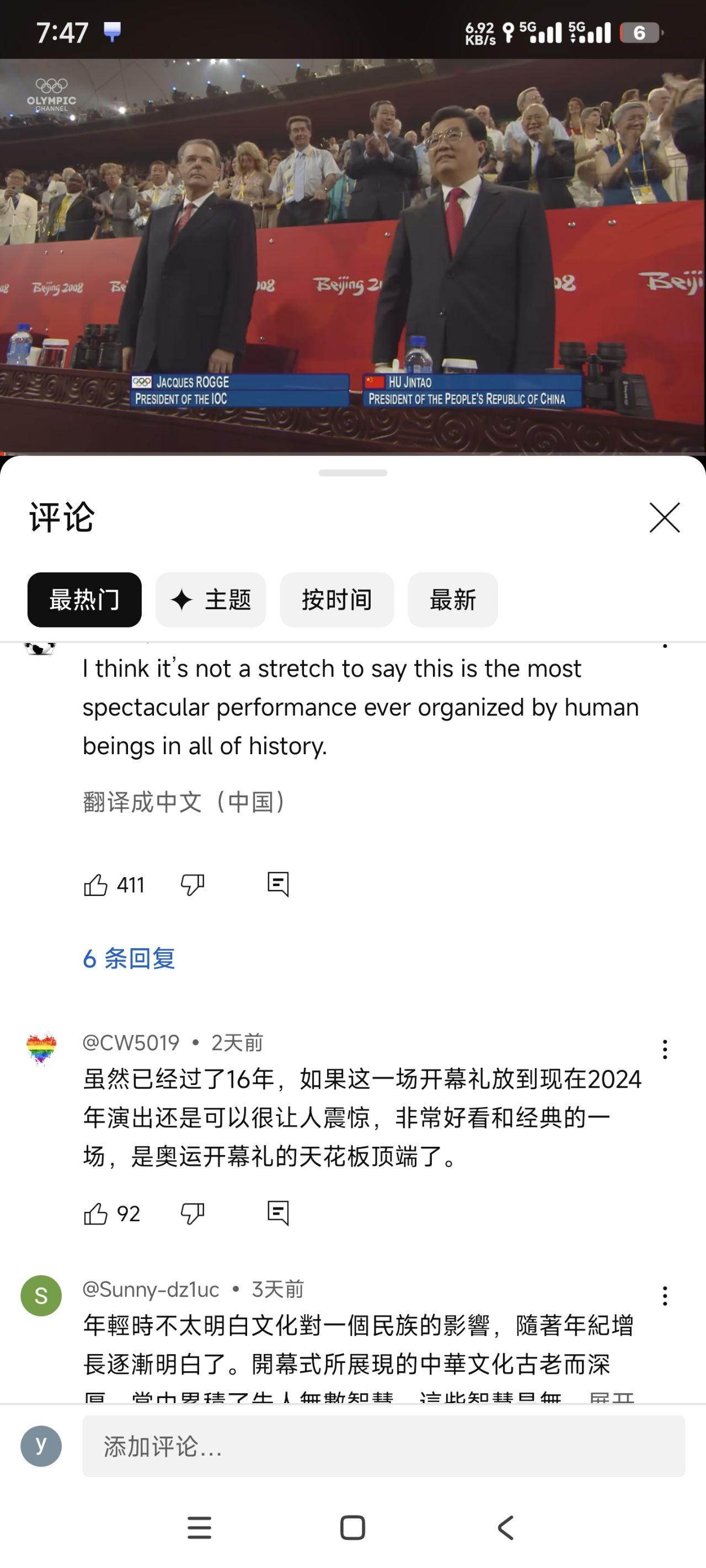The width and height of the screenshot is (706, 1568).
Task: Open options menu for @Sunny-dz1uc's comment
Action: 665,1296
